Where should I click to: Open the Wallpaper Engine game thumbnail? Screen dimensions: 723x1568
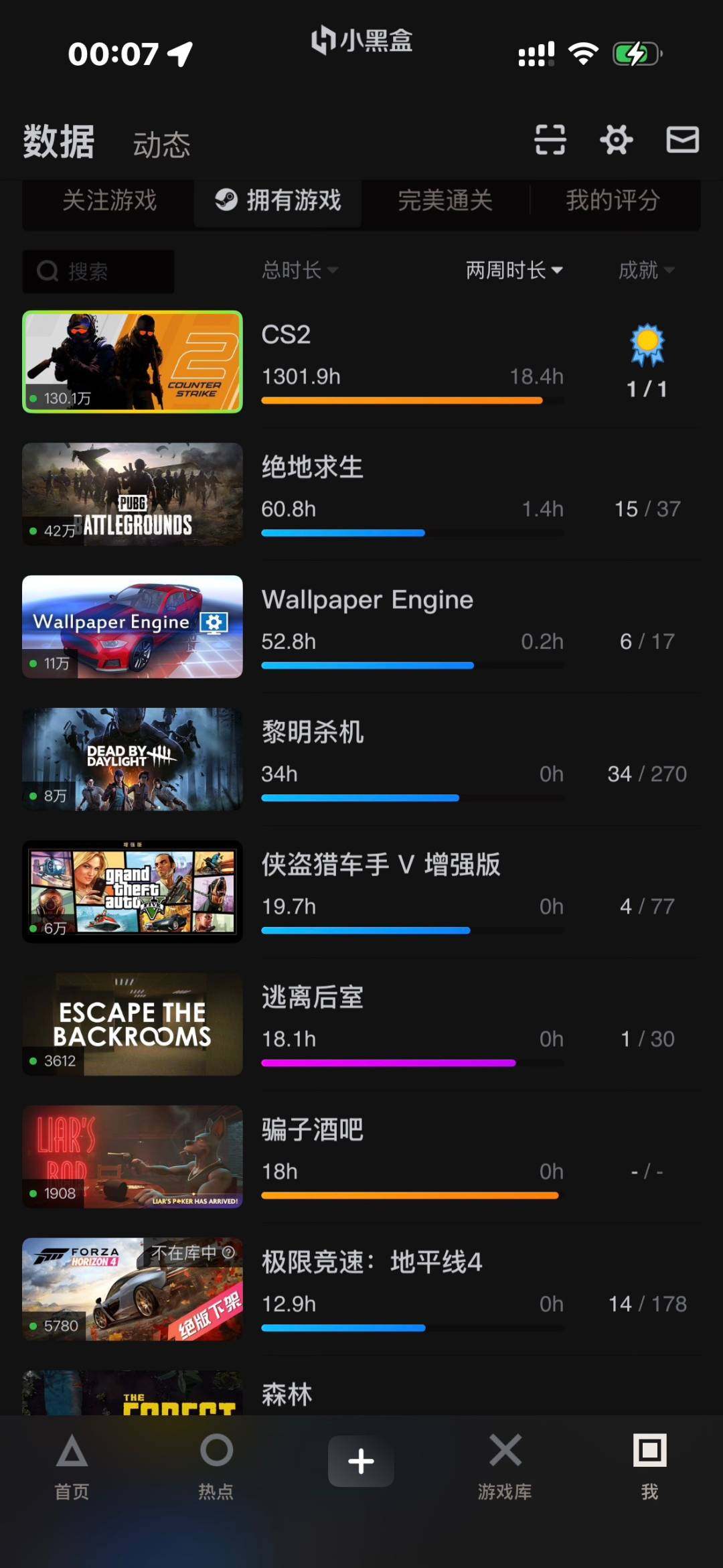point(132,627)
